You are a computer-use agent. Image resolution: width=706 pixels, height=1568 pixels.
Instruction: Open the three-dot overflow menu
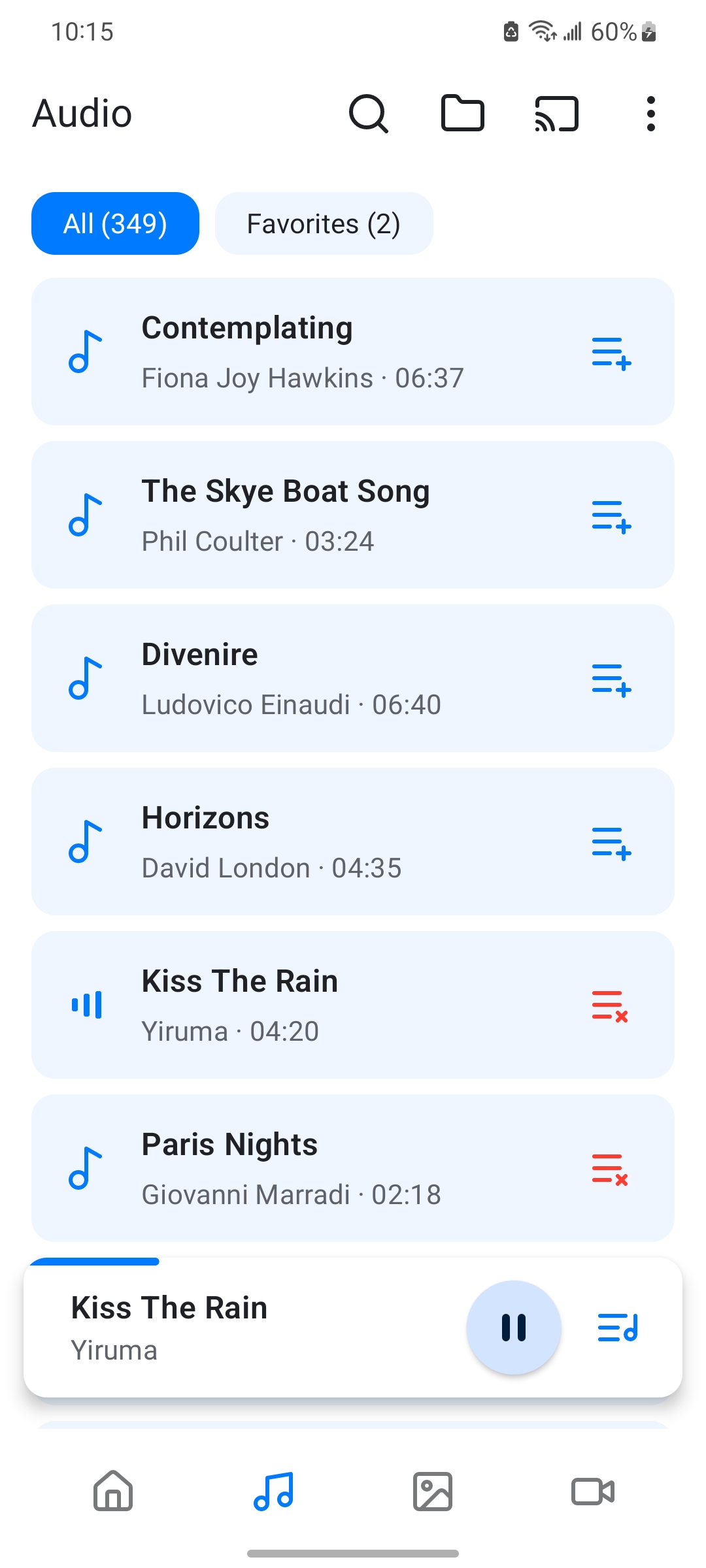point(650,114)
